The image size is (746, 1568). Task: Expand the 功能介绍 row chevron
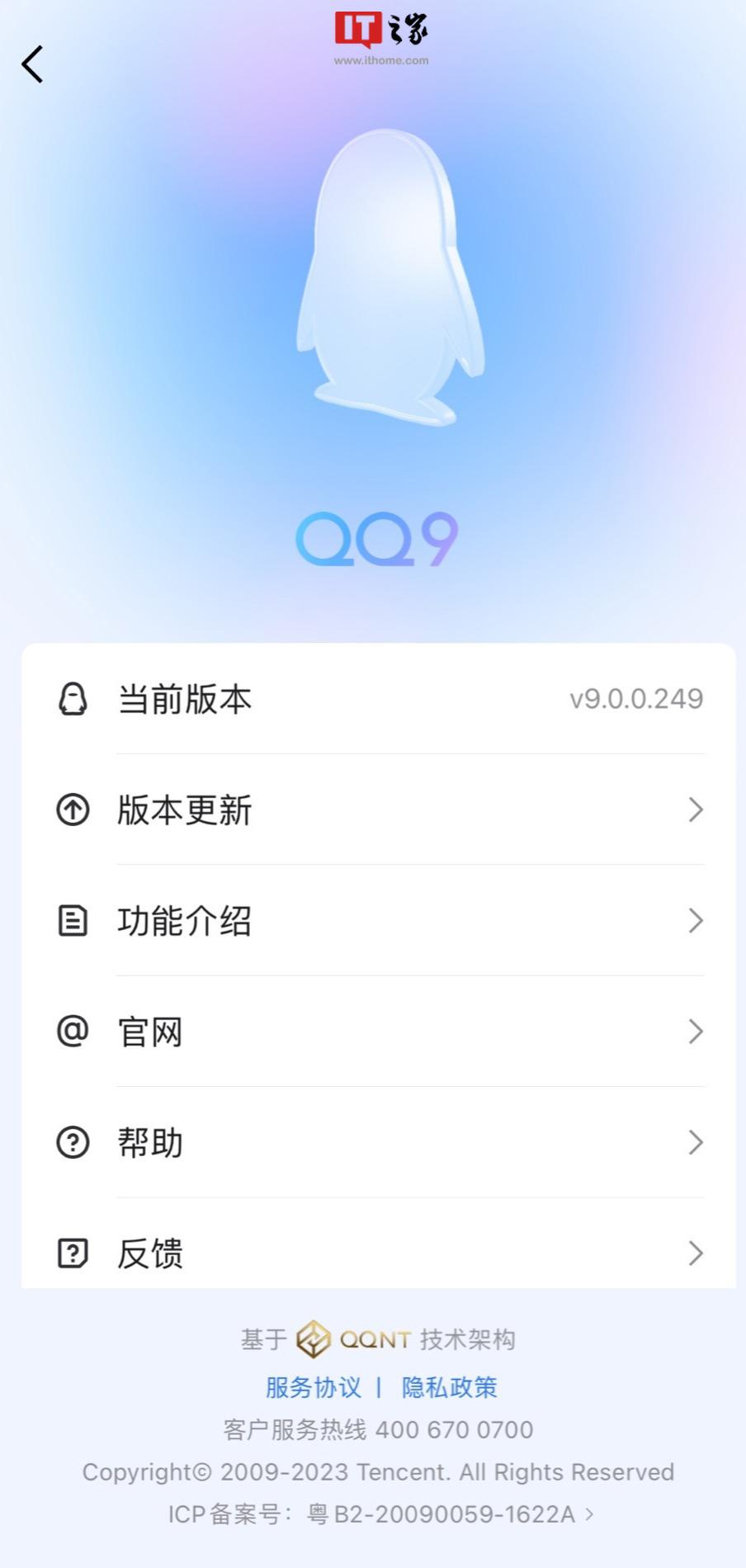point(694,921)
